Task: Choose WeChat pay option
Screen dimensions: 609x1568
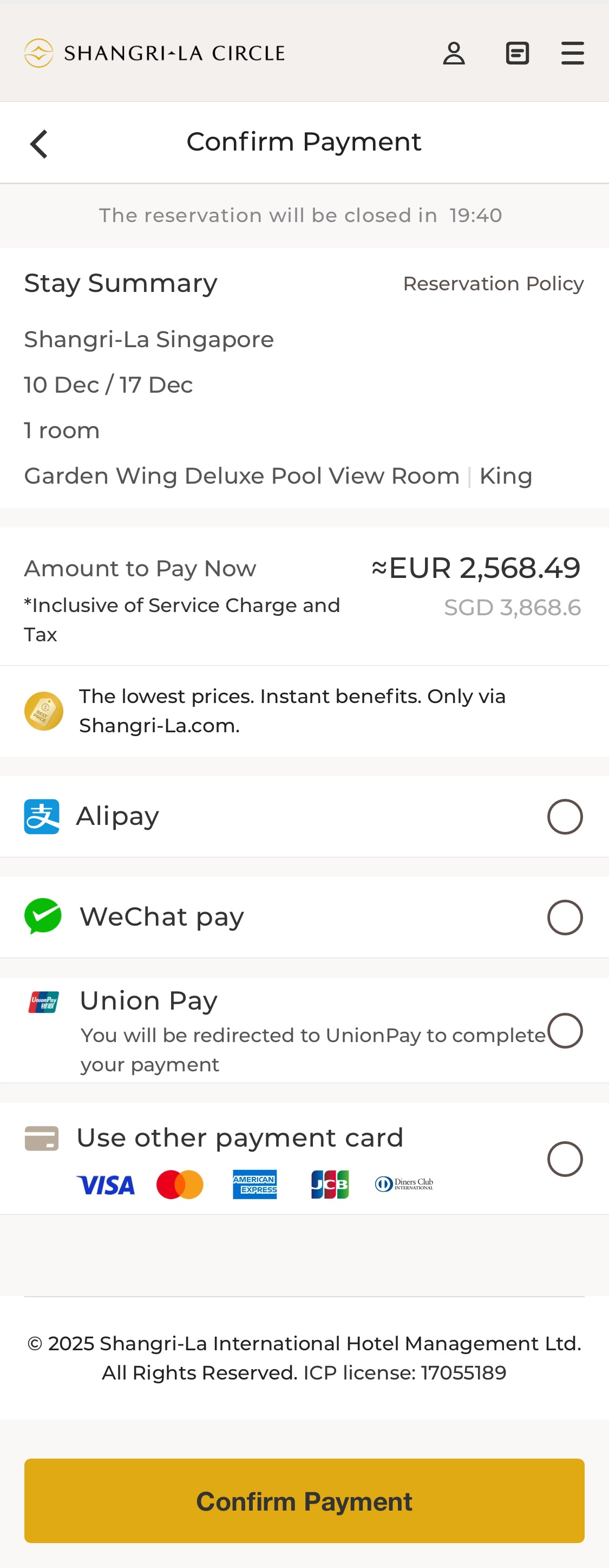Action: 565,918
